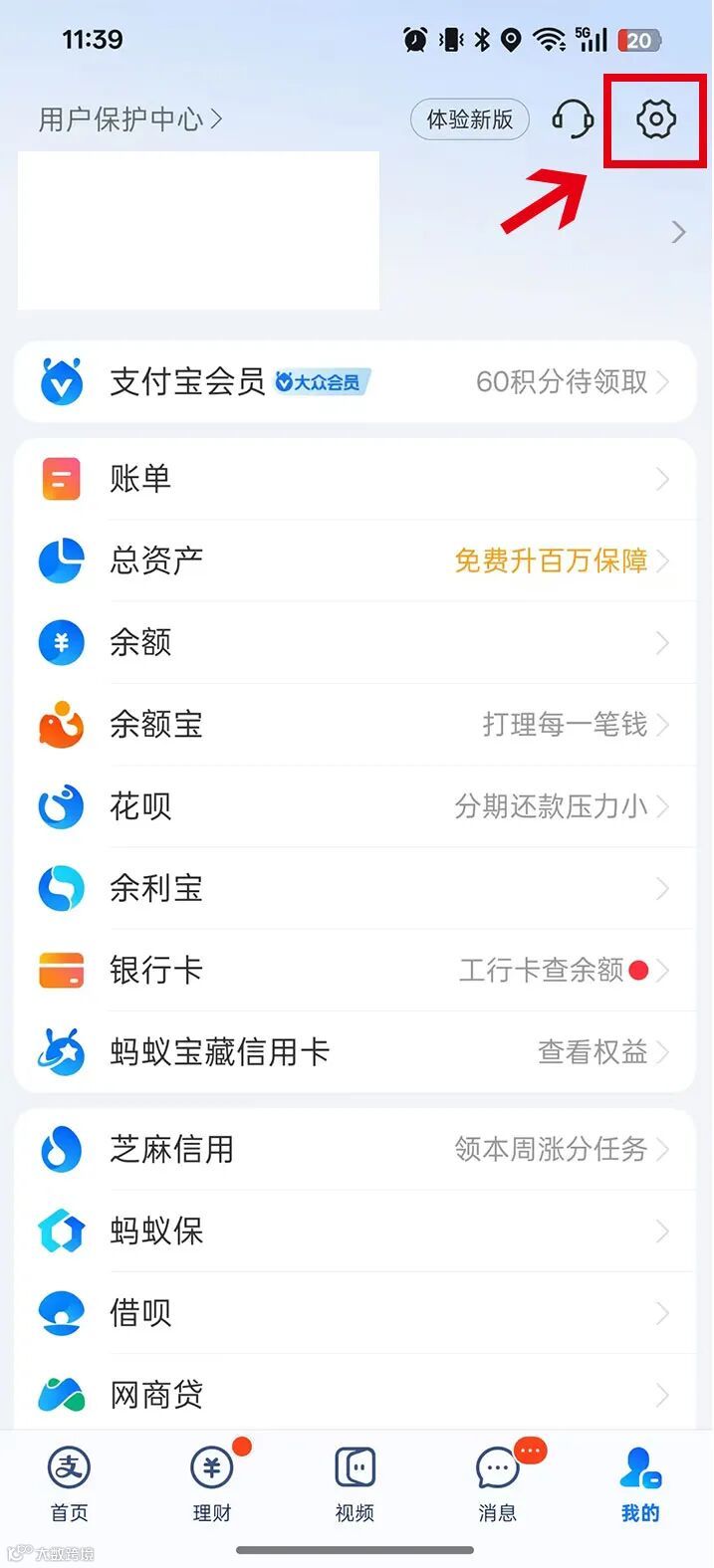Screen dimensions: 714x1568
Task: Open 余利宝 row
Action: (356, 888)
